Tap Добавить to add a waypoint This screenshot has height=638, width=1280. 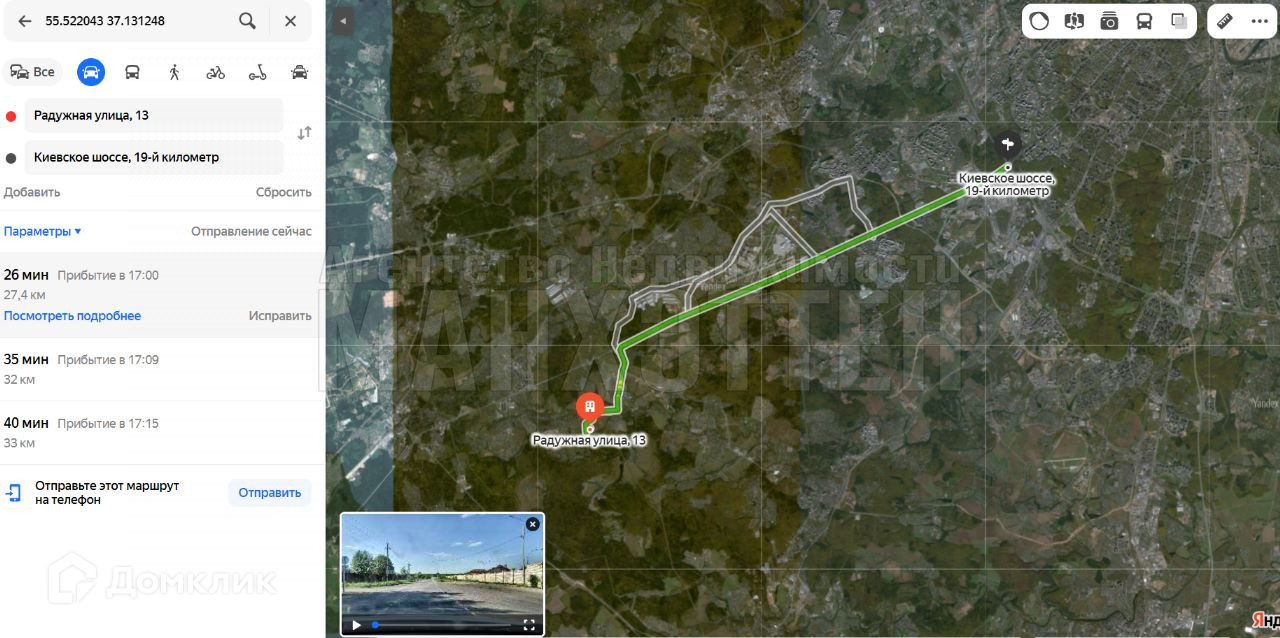(x=32, y=192)
